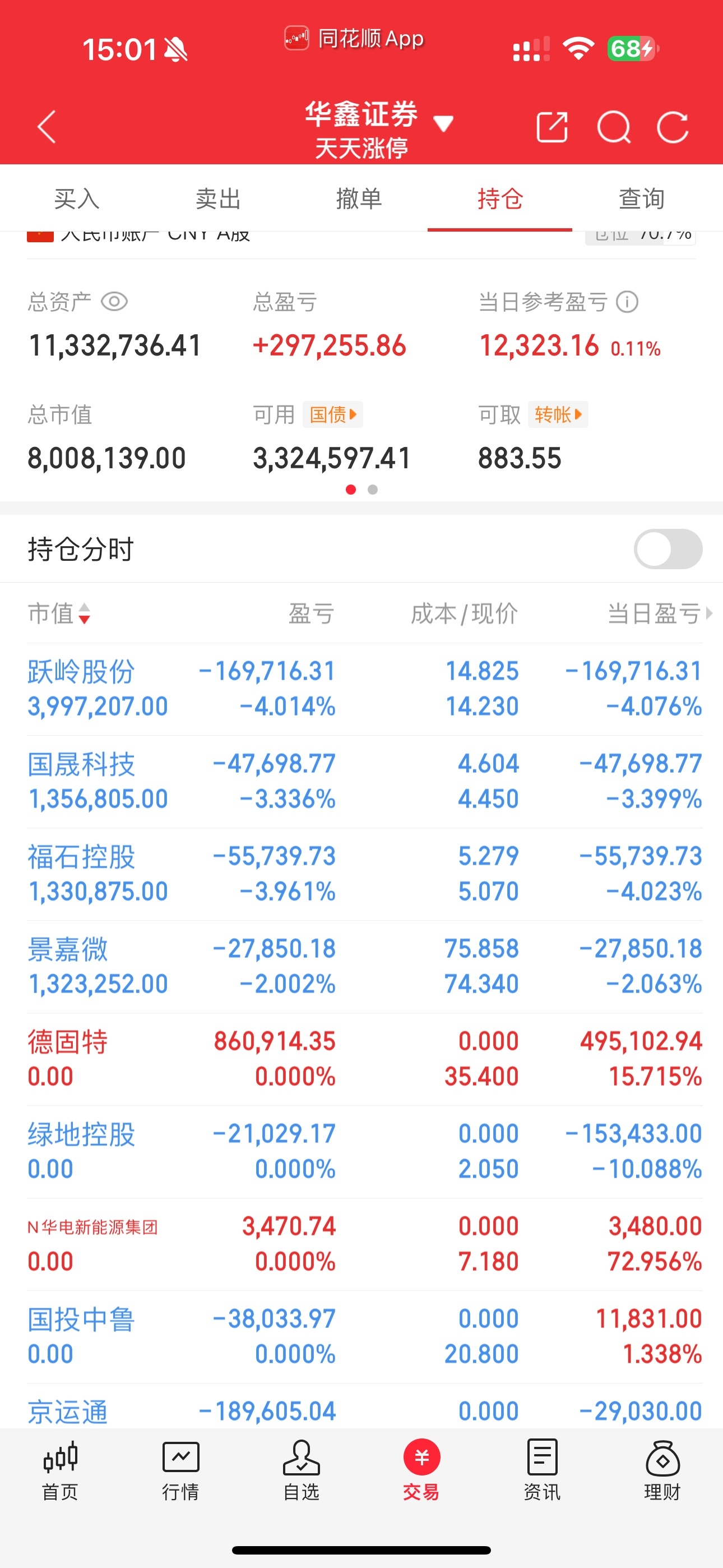The width and height of the screenshot is (723, 1568).
Task: Go back with the top-left arrow
Action: tap(48, 127)
